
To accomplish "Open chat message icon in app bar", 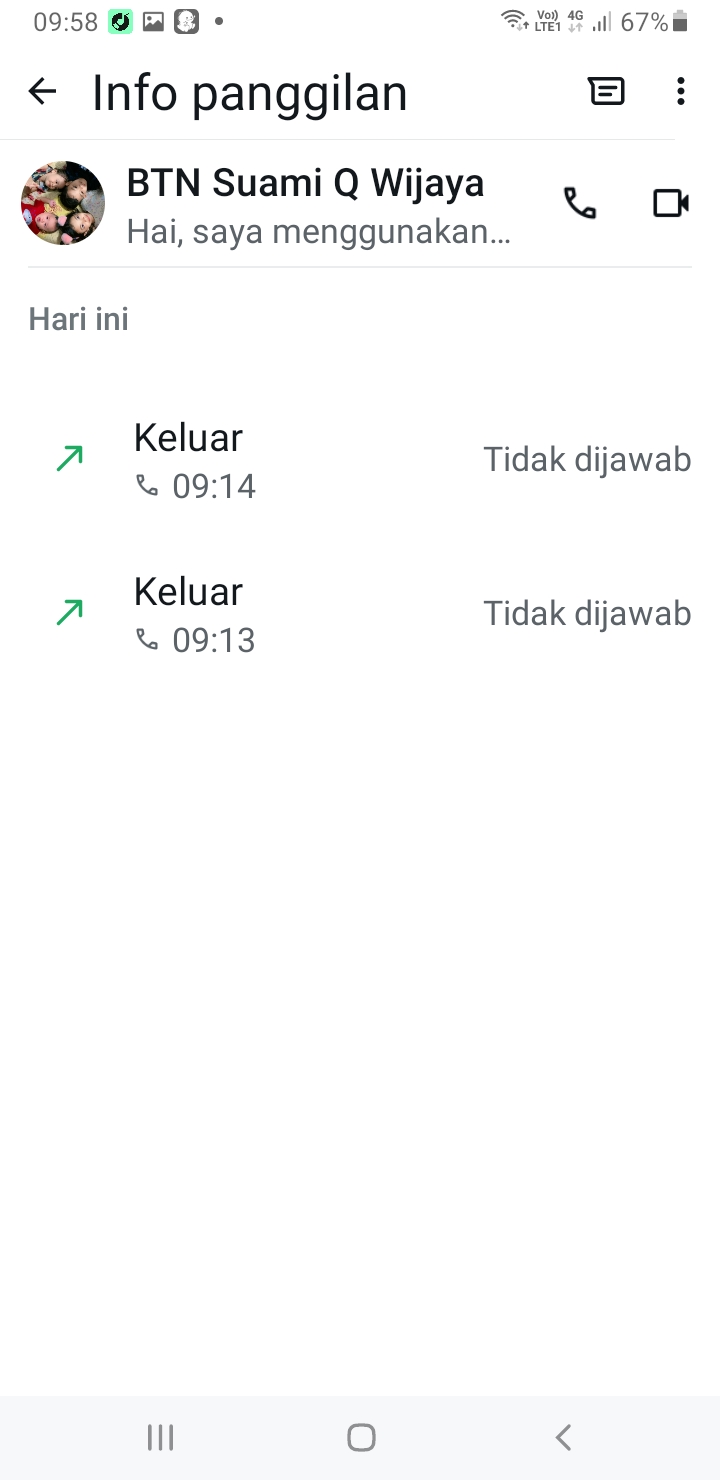I will click(x=606, y=92).
